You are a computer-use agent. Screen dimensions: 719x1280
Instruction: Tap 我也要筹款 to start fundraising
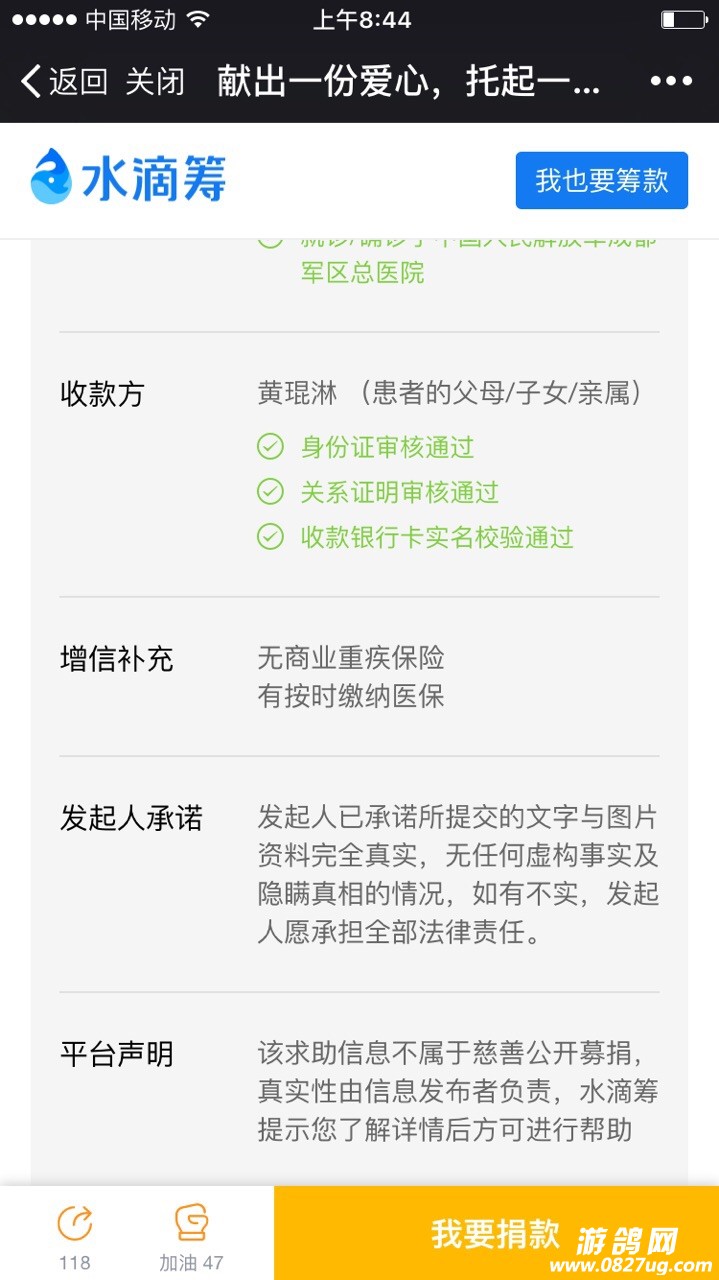(601, 180)
